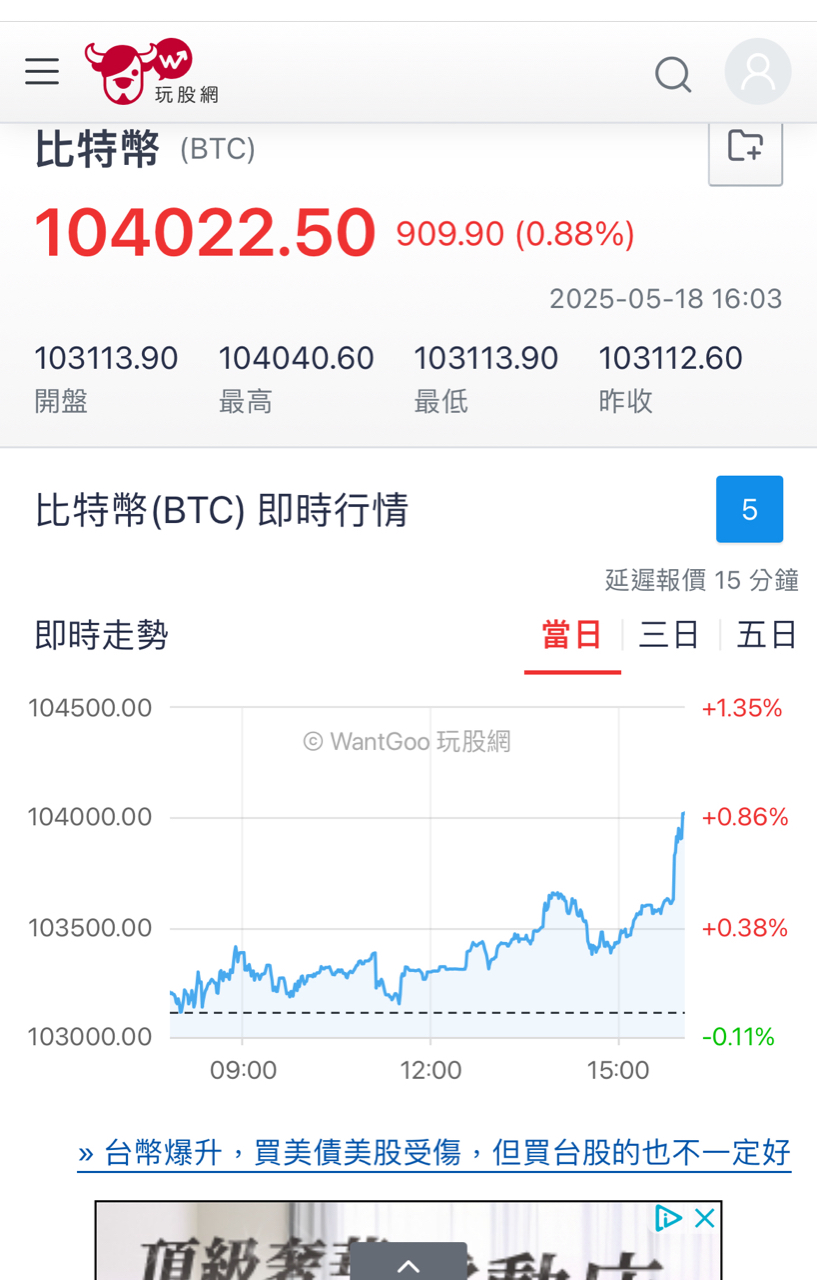Tap the blue 5 button
818x1280 pixels.
pyautogui.click(x=749, y=509)
